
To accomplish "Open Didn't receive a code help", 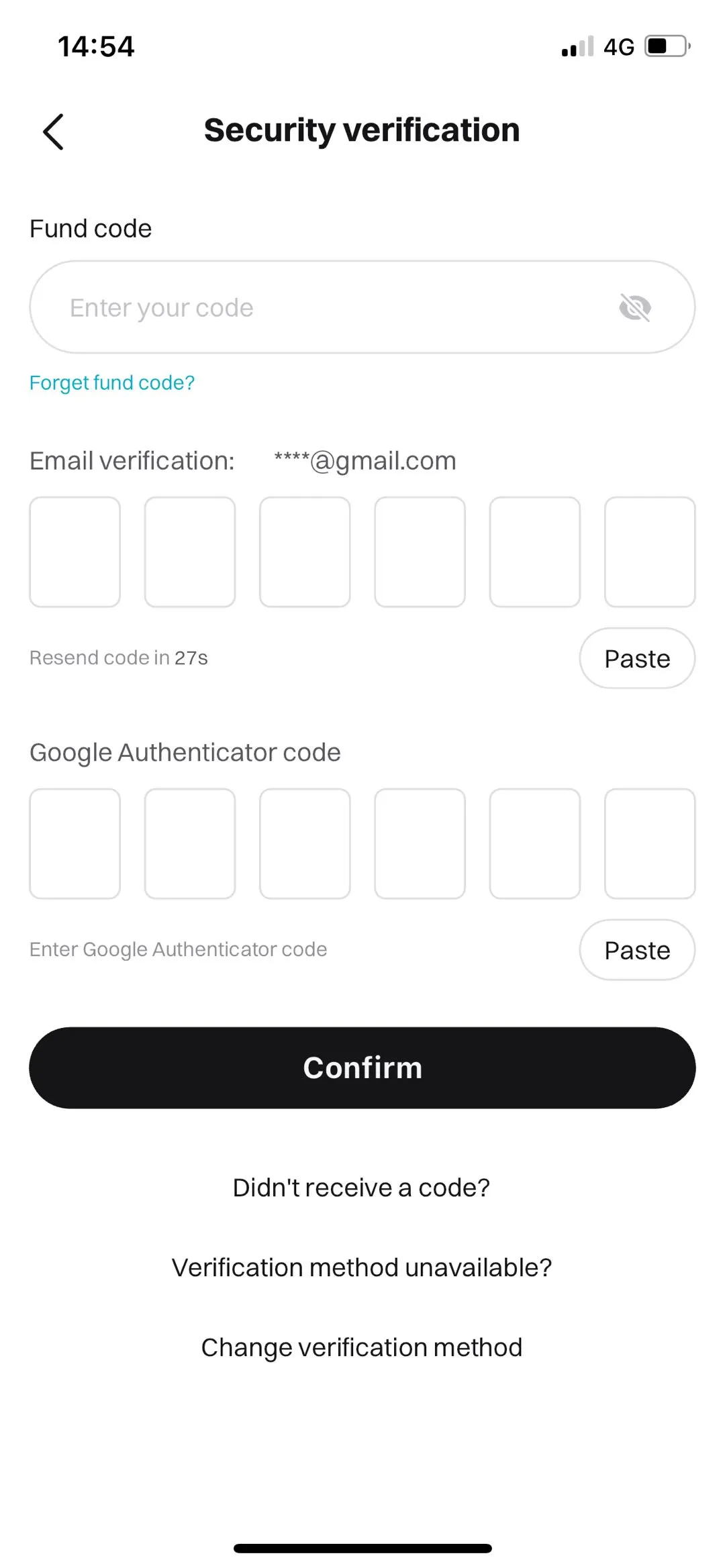I will 361,1188.
